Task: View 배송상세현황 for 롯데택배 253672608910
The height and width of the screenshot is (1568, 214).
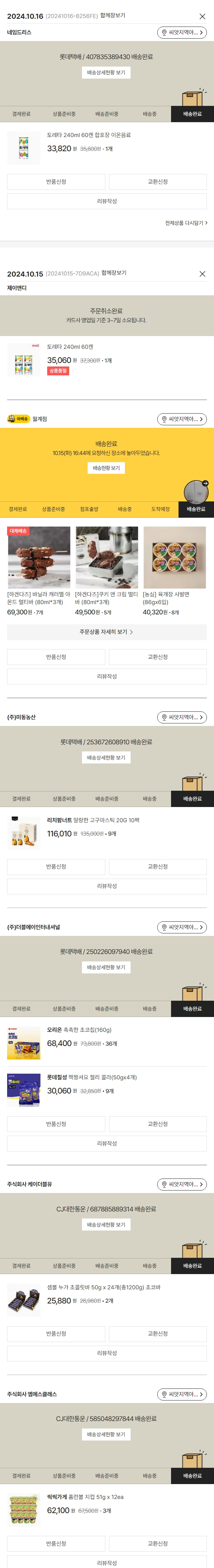Action: 106,758
